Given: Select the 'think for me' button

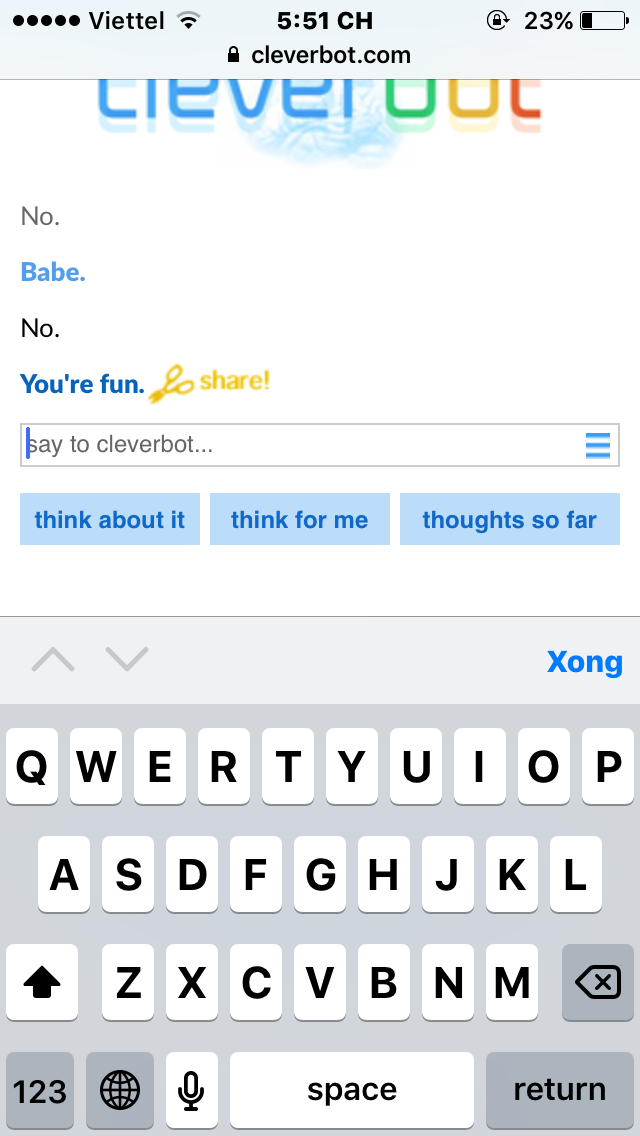Looking at the screenshot, I should tap(299, 520).
